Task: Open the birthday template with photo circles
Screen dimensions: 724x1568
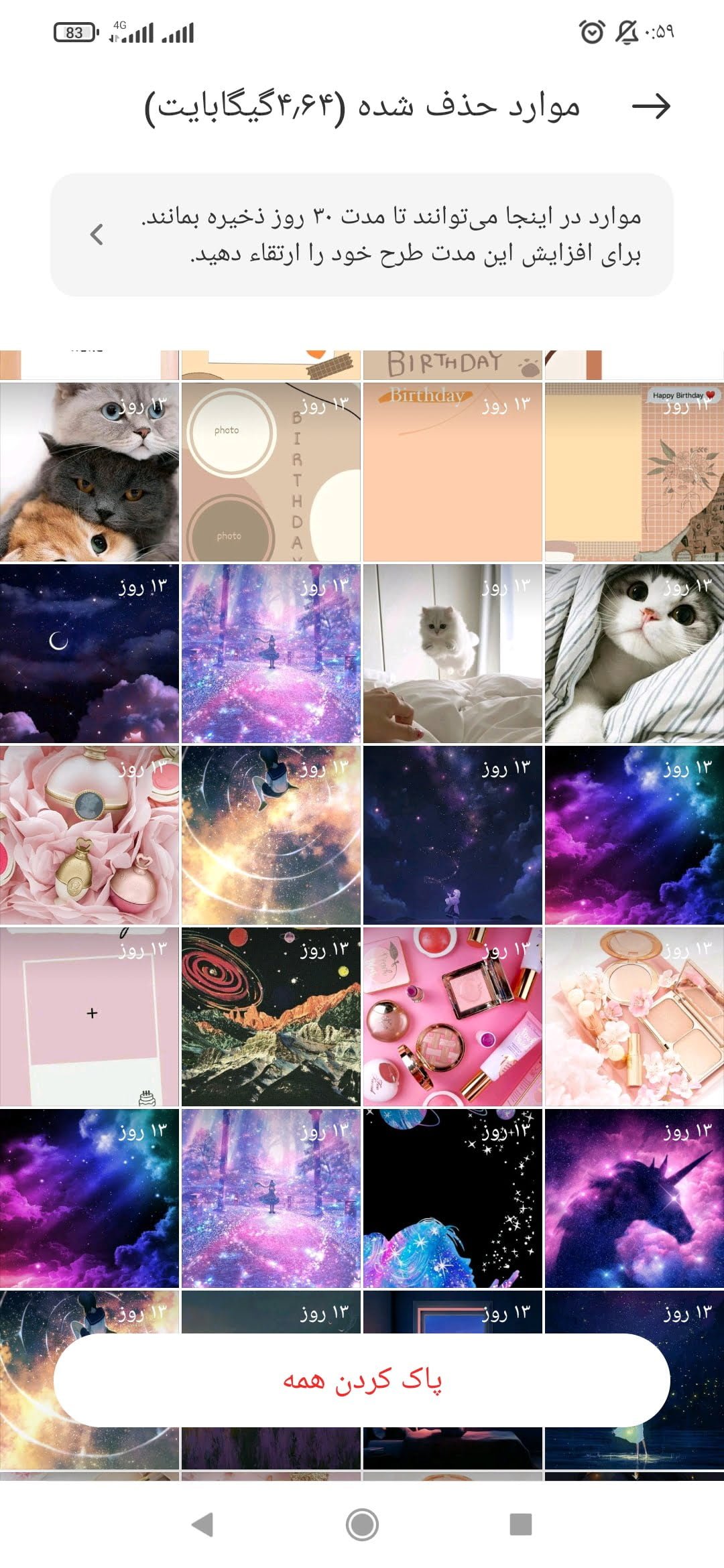Action: (271, 472)
